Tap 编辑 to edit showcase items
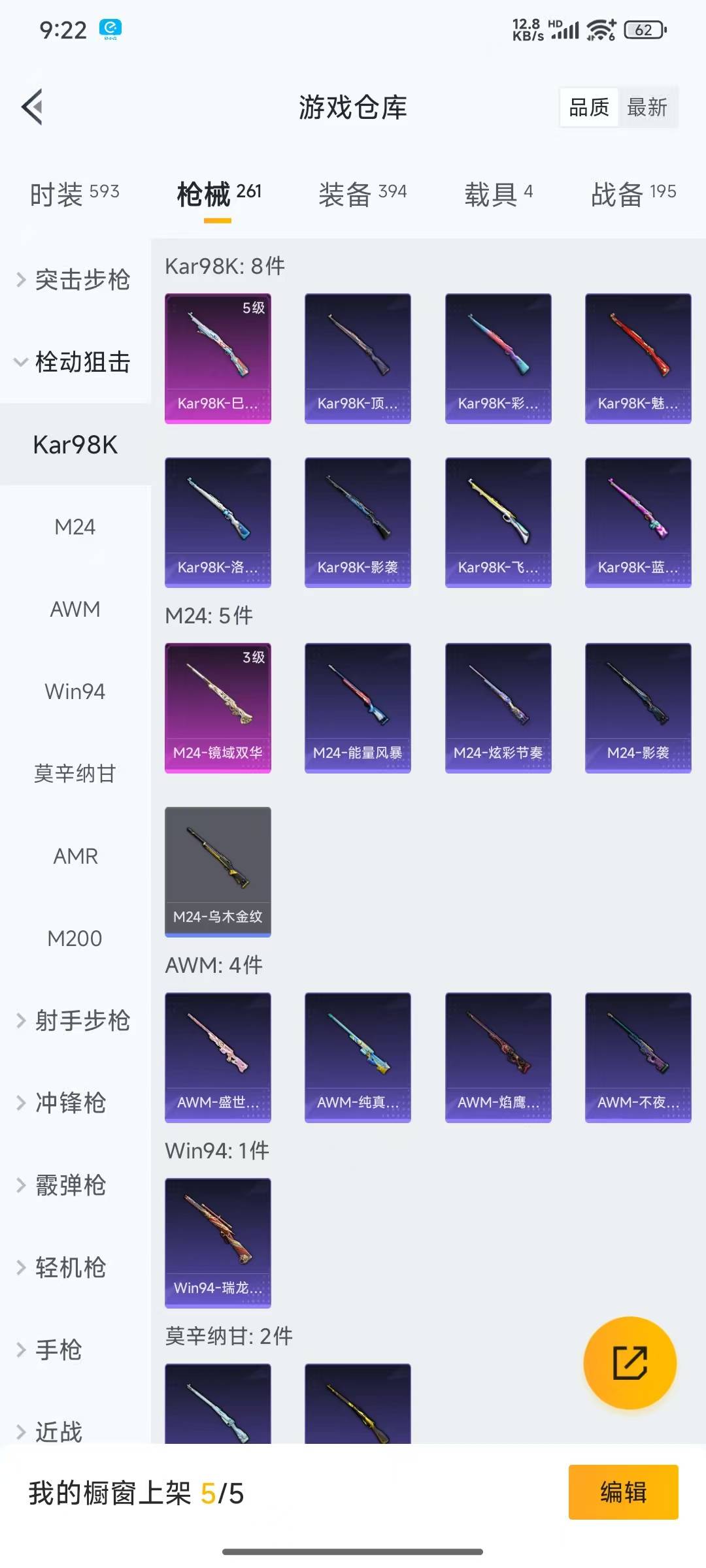 click(623, 1492)
